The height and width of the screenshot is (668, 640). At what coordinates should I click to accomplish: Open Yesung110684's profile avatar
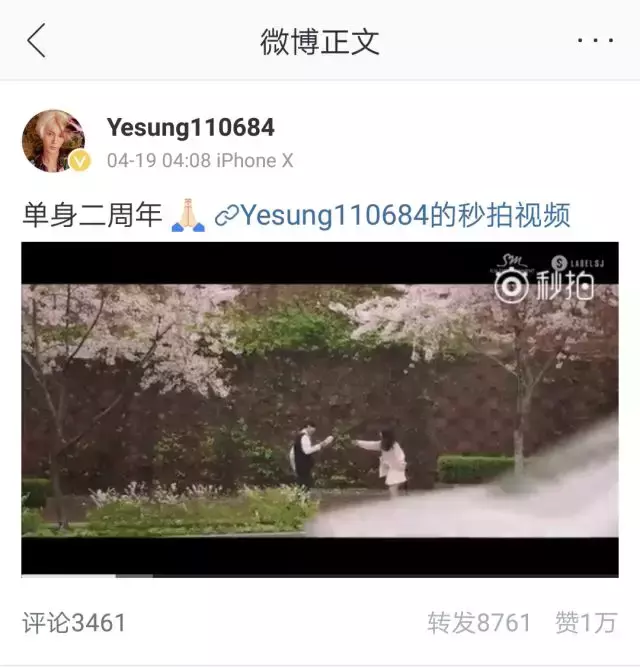[54, 141]
